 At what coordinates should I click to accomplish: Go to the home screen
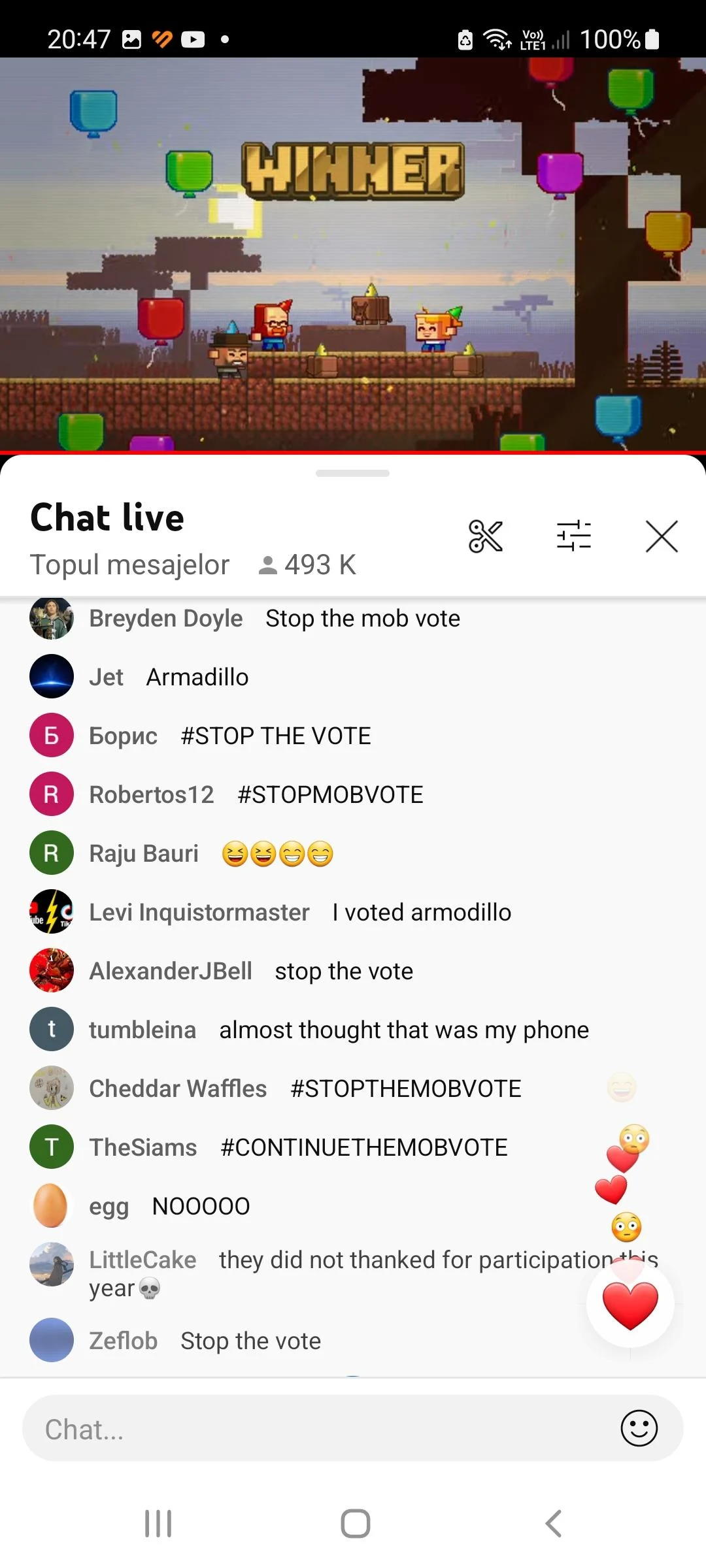click(355, 1524)
